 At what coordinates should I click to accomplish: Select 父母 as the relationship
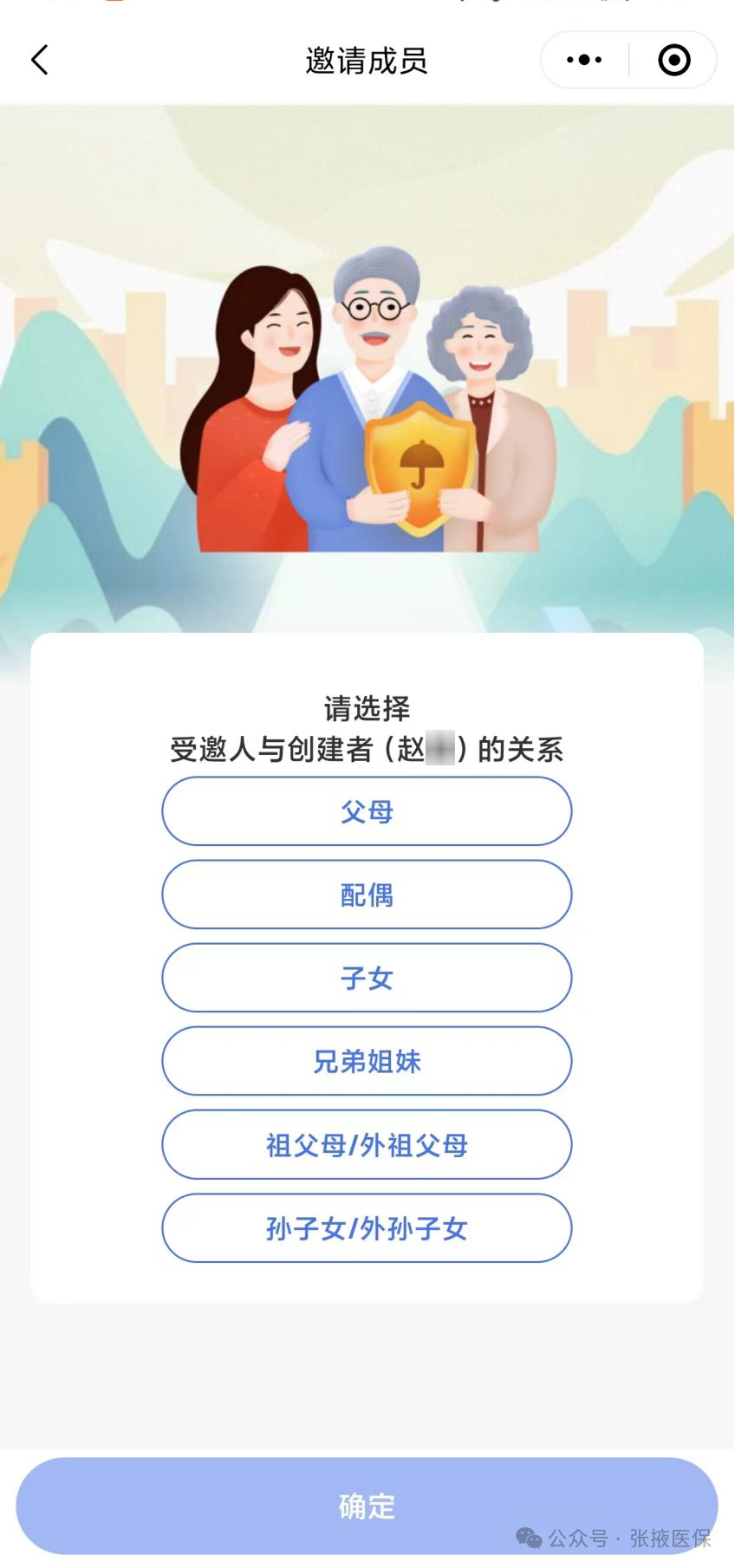tap(367, 811)
